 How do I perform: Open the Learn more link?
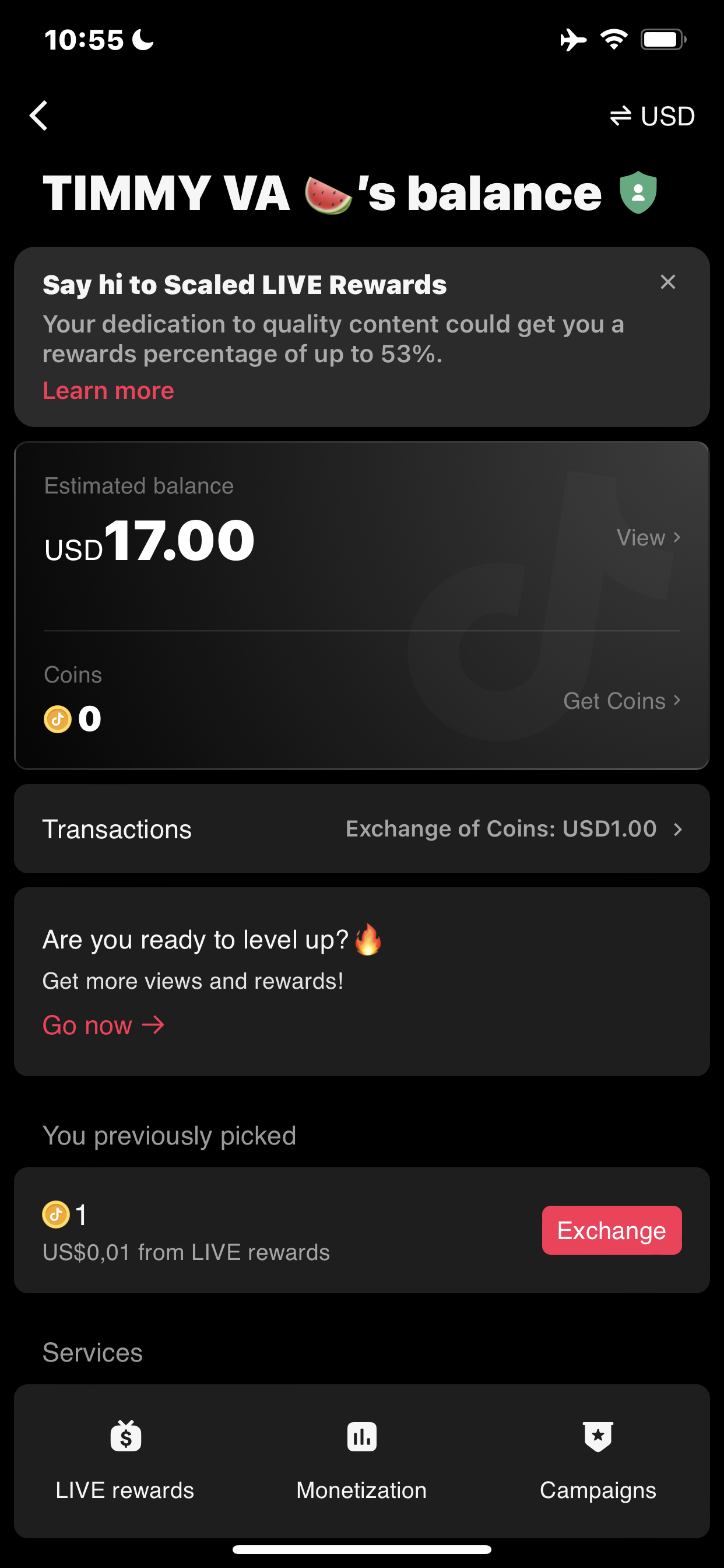click(108, 391)
